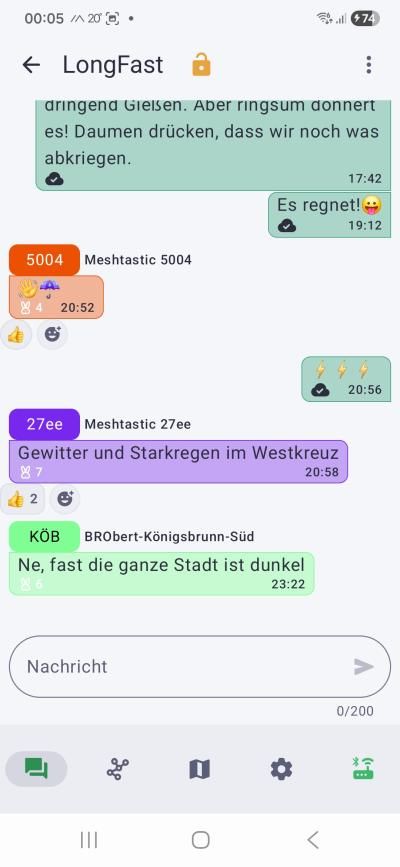Go back from the LongFast channel

(32, 65)
